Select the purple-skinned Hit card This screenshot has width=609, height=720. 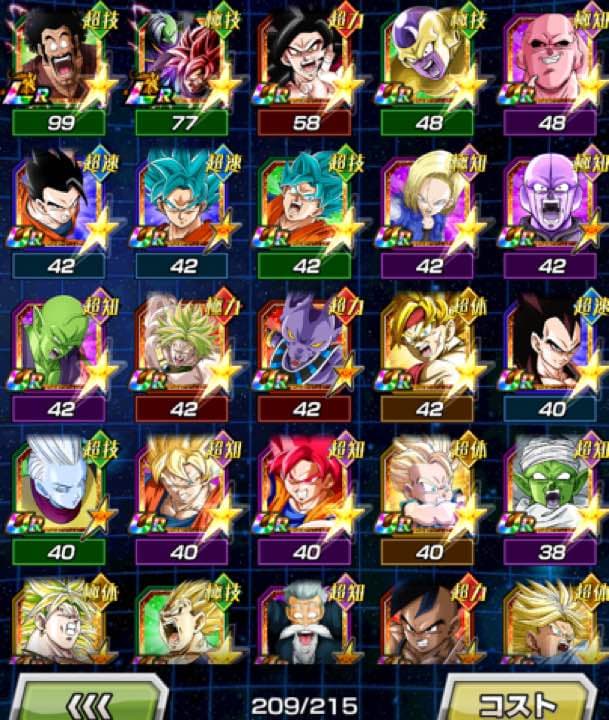pyautogui.click(x=551, y=202)
